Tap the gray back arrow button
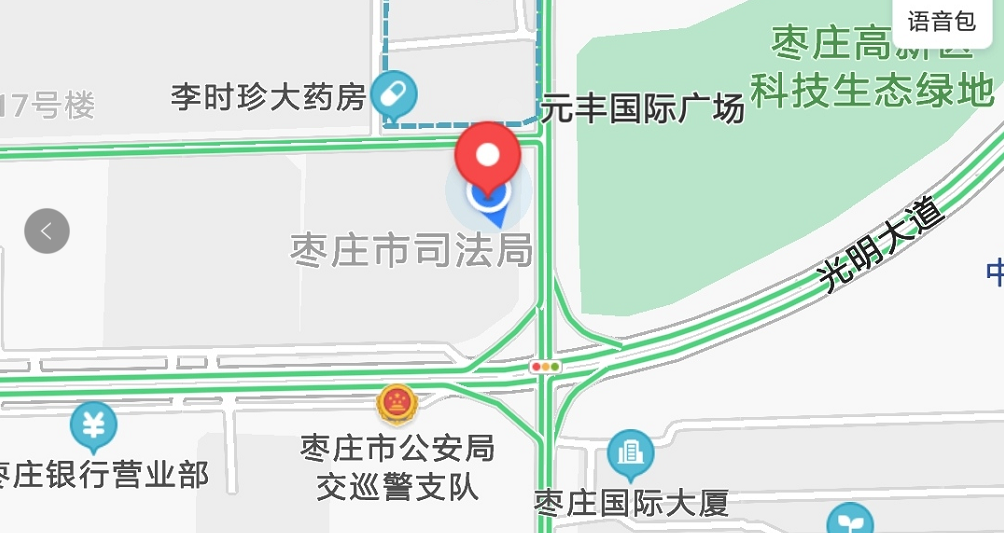 click(47, 231)
